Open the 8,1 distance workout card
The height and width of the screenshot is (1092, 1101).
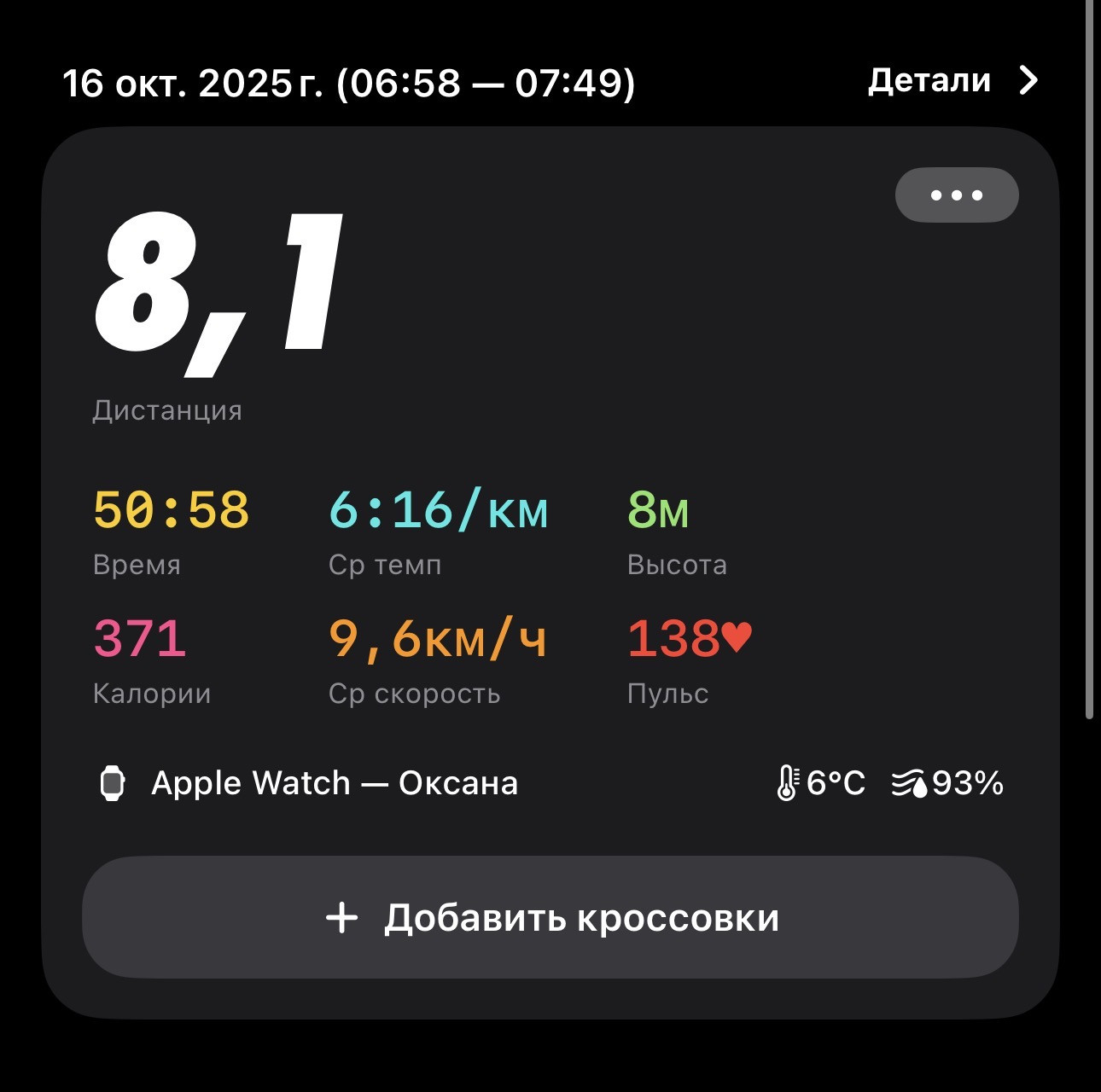(x=550, y=572)
